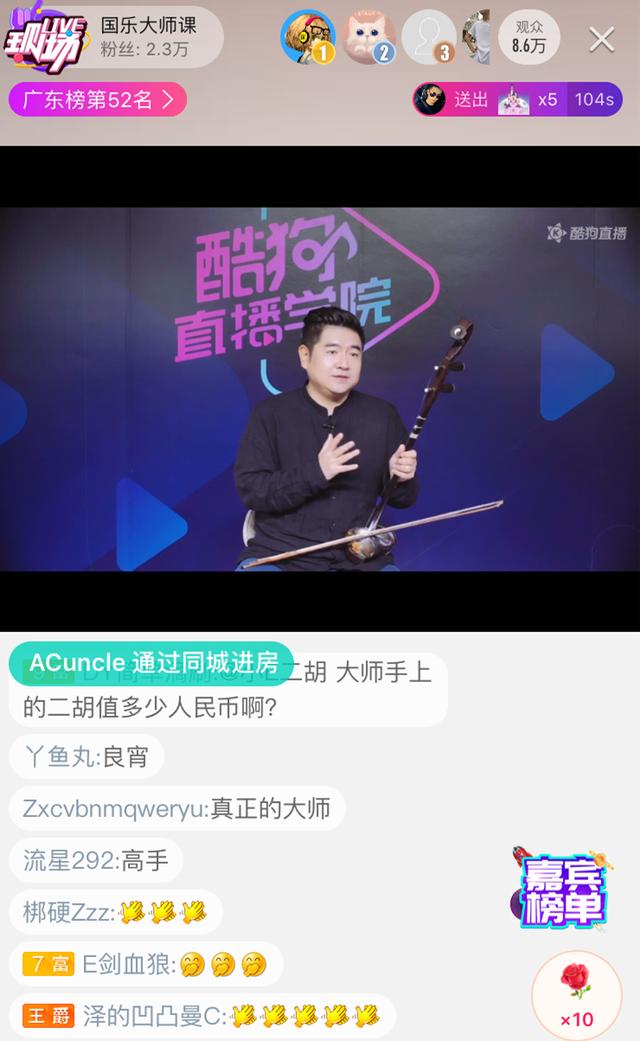Tap ACuncle's room entry notice
The image size is (640, 1041).
point(152,662)
